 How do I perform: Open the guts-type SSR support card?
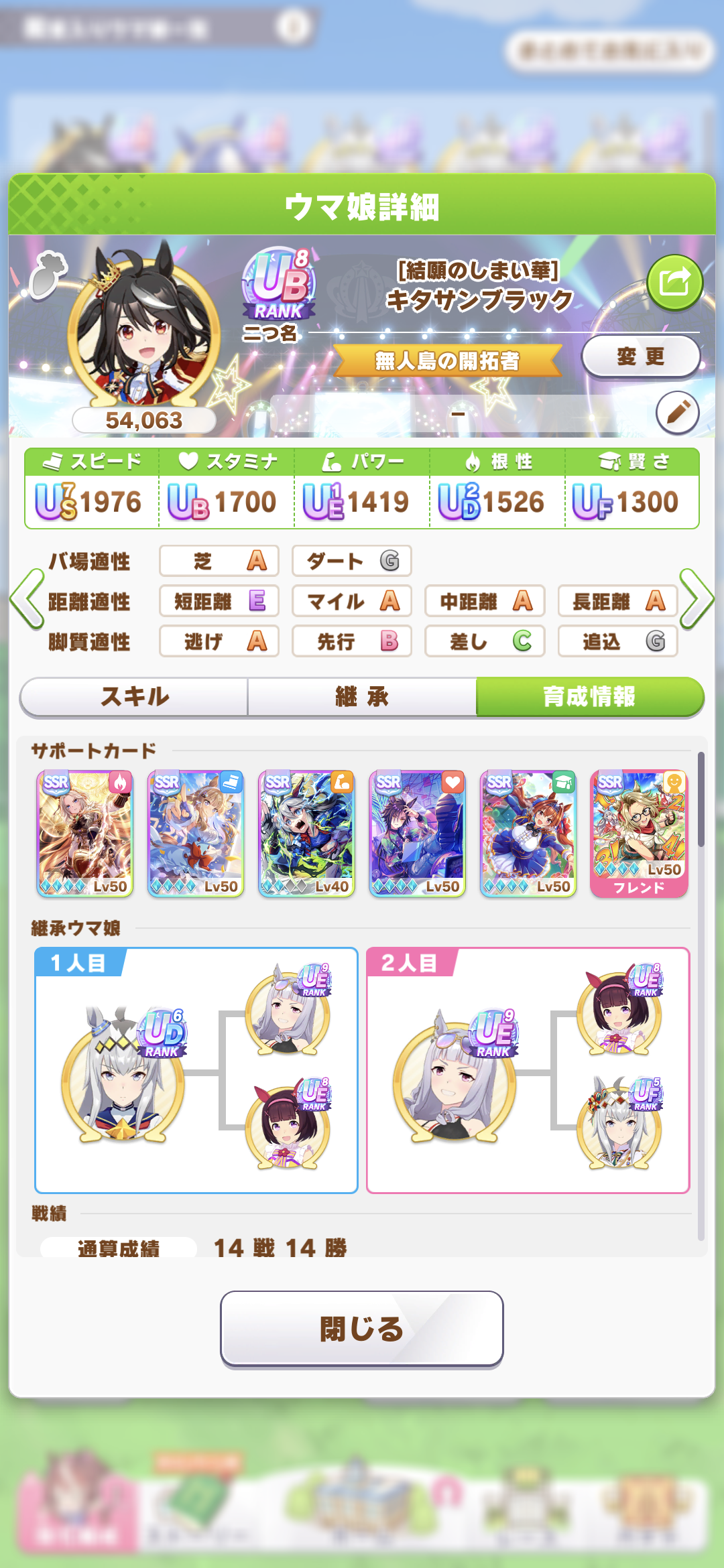pos(85,834)
